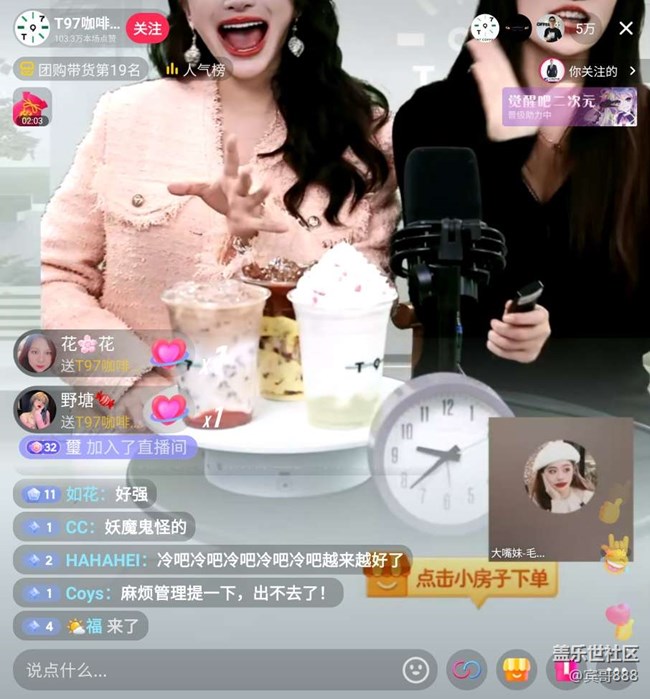Open the 人气榜 popularity chart
Screen dimensions: 650x699
click(x=196, y=70)
